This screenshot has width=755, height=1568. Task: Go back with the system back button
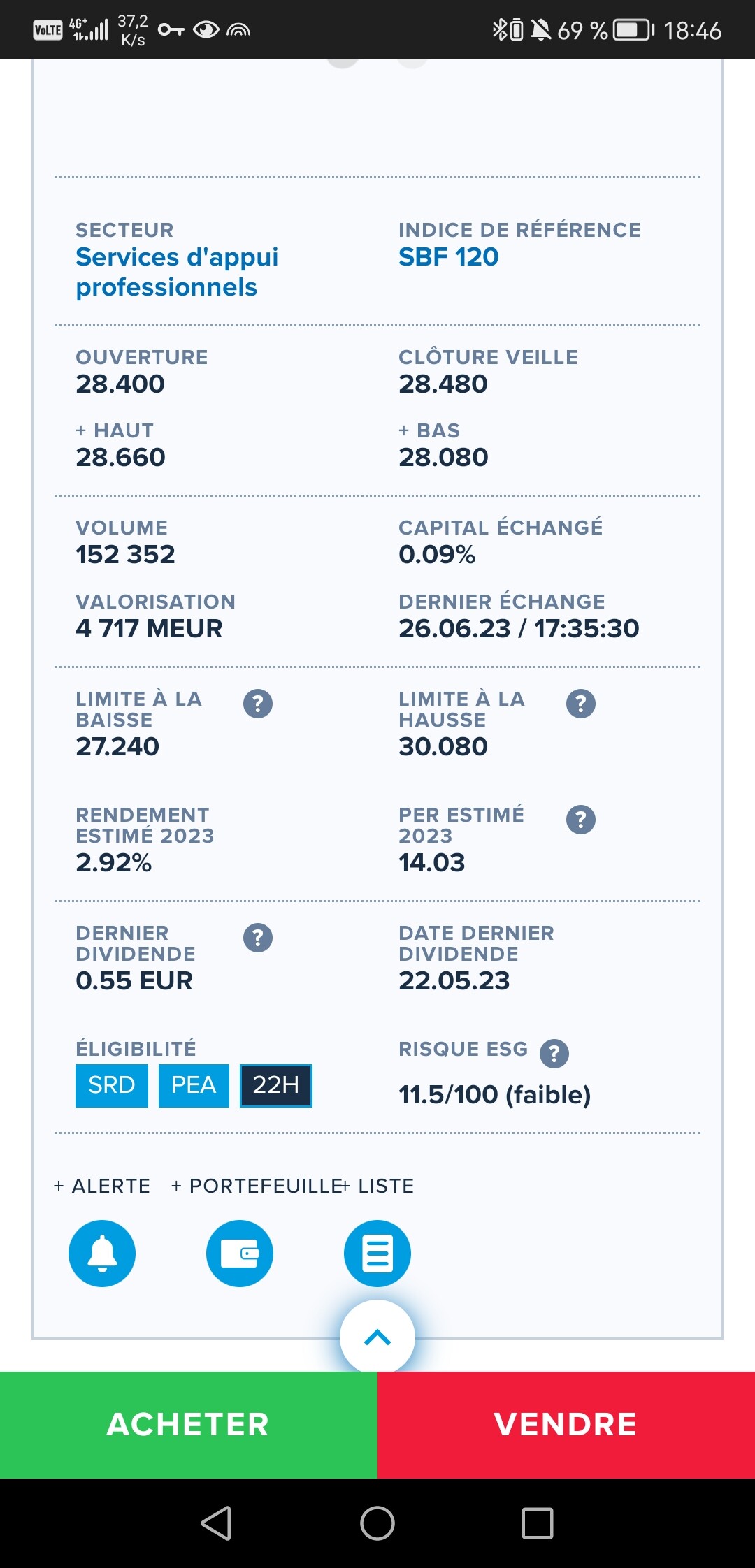[x=217, y=1523]
